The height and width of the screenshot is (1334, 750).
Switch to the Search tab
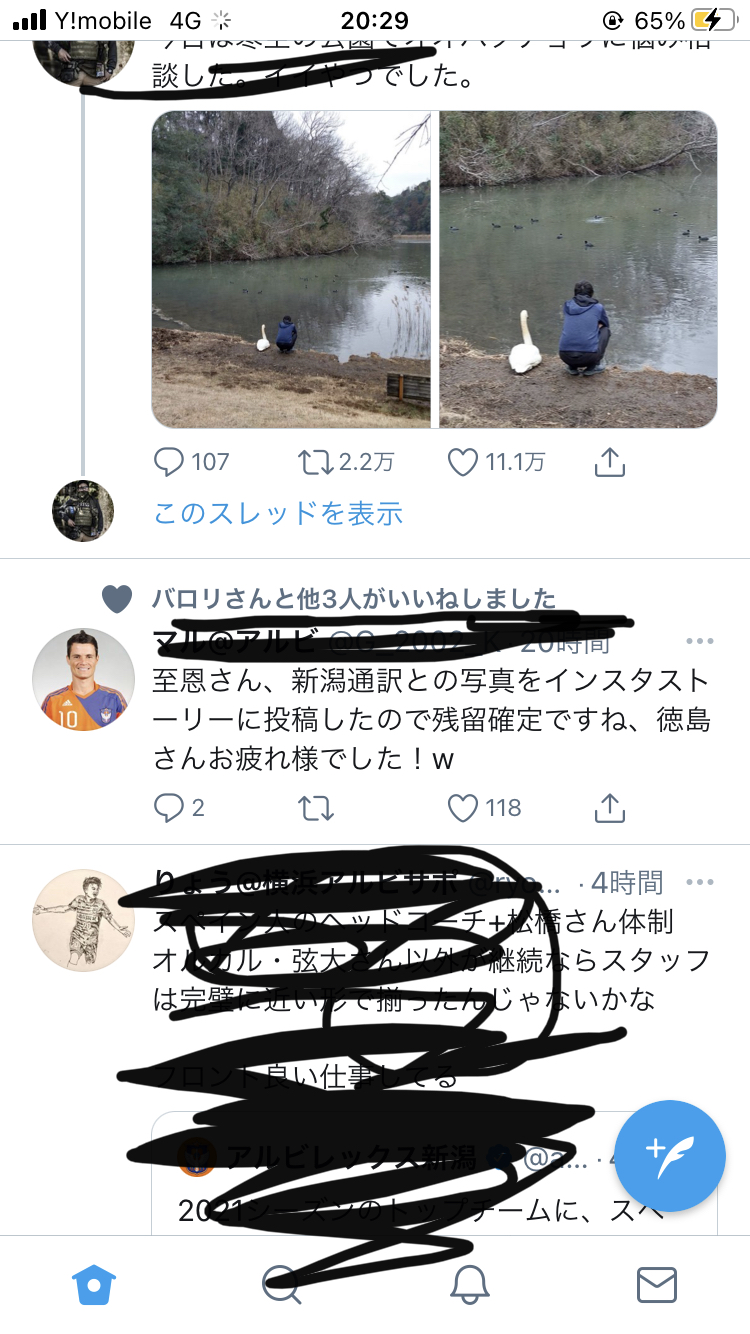click(x=281, y=1284)
